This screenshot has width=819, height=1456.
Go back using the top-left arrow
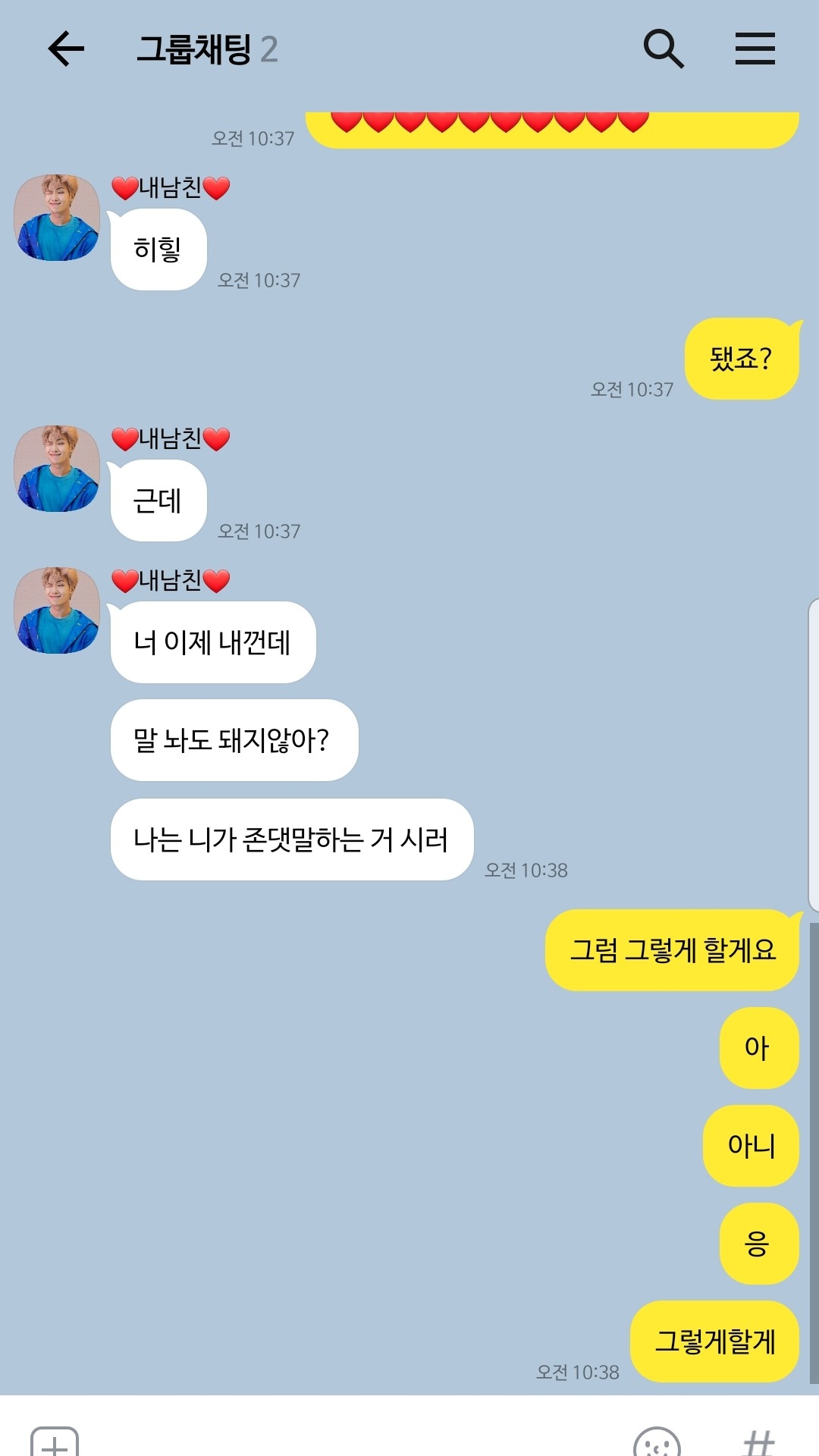(x=66, y=49)
